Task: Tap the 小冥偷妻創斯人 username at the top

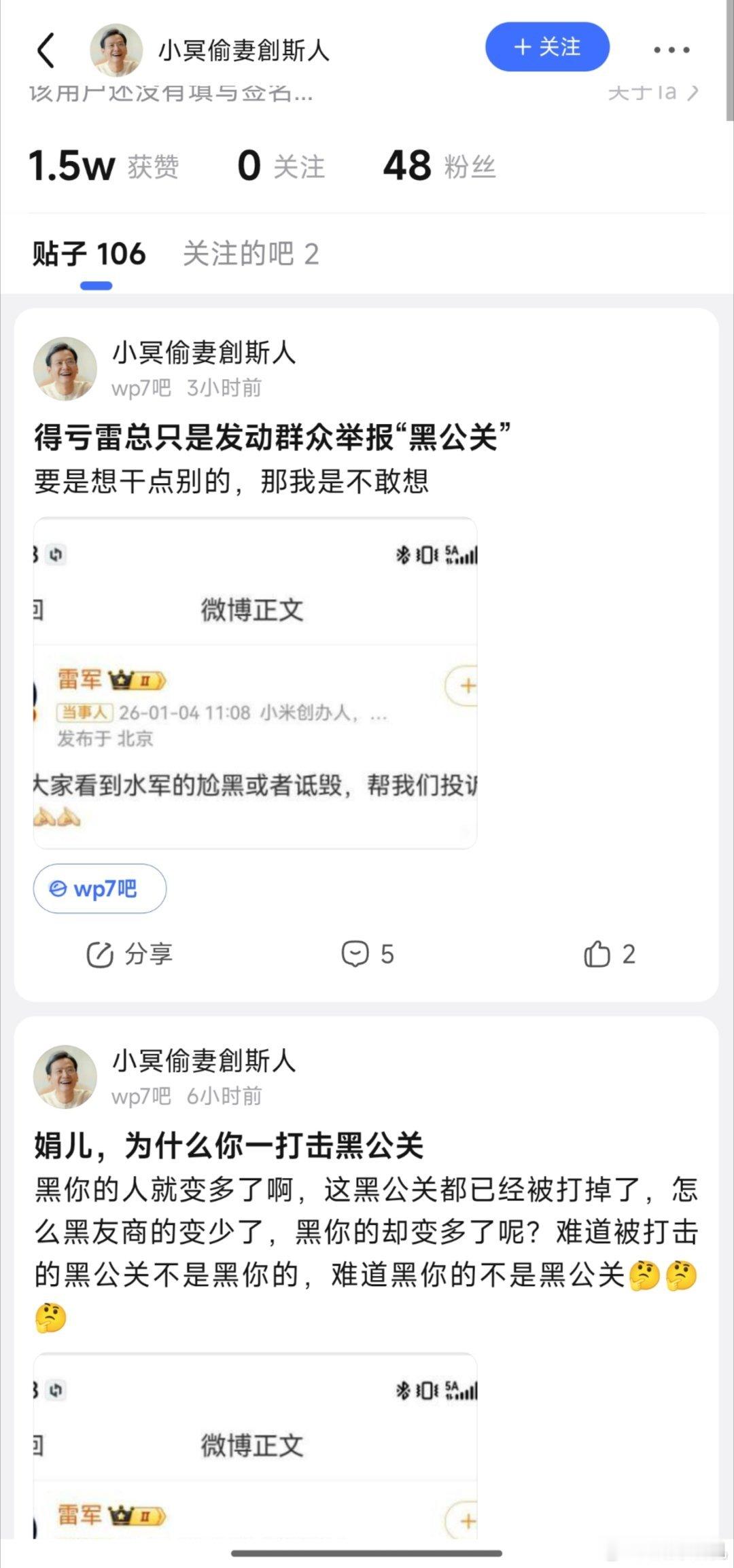Action: [243, 48]
